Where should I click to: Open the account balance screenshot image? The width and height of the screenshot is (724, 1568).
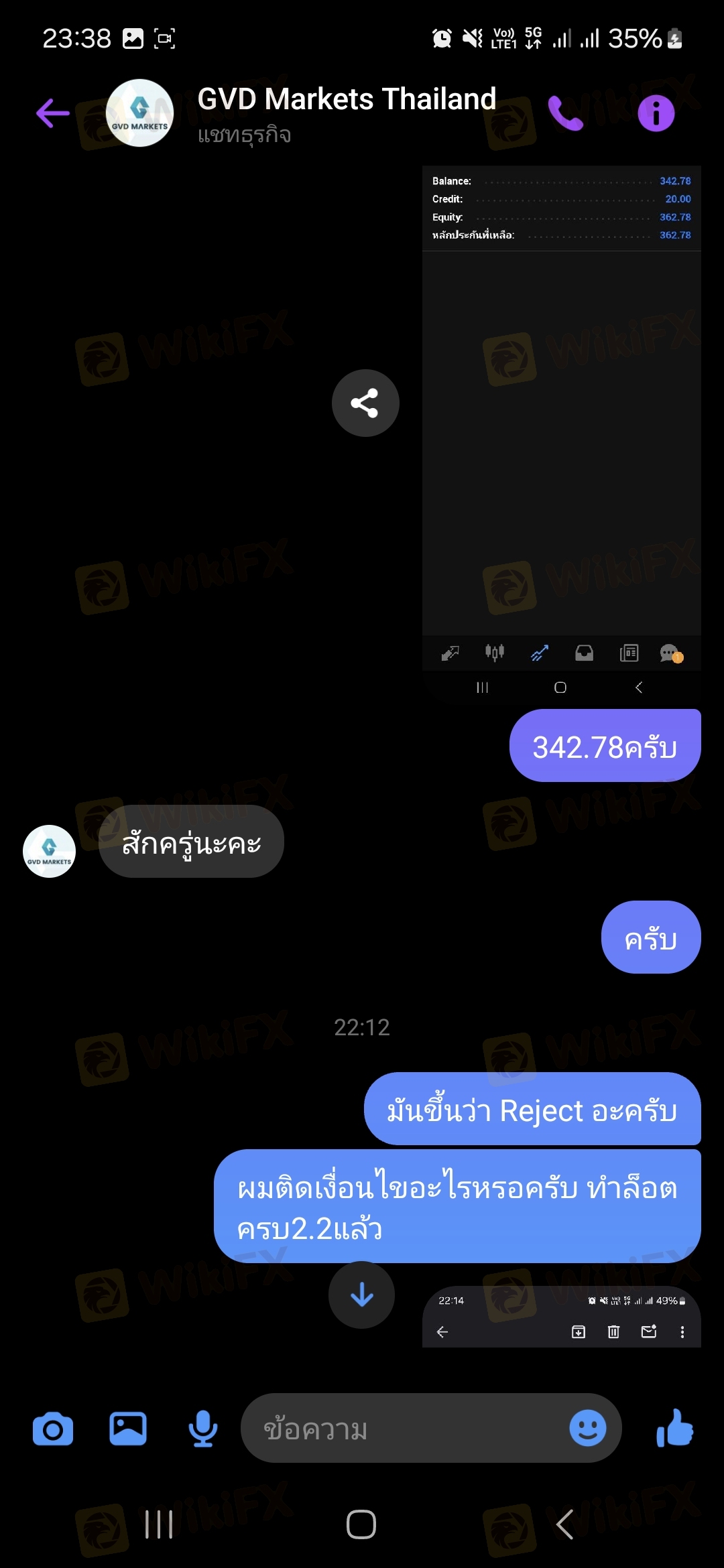(562, 434)
